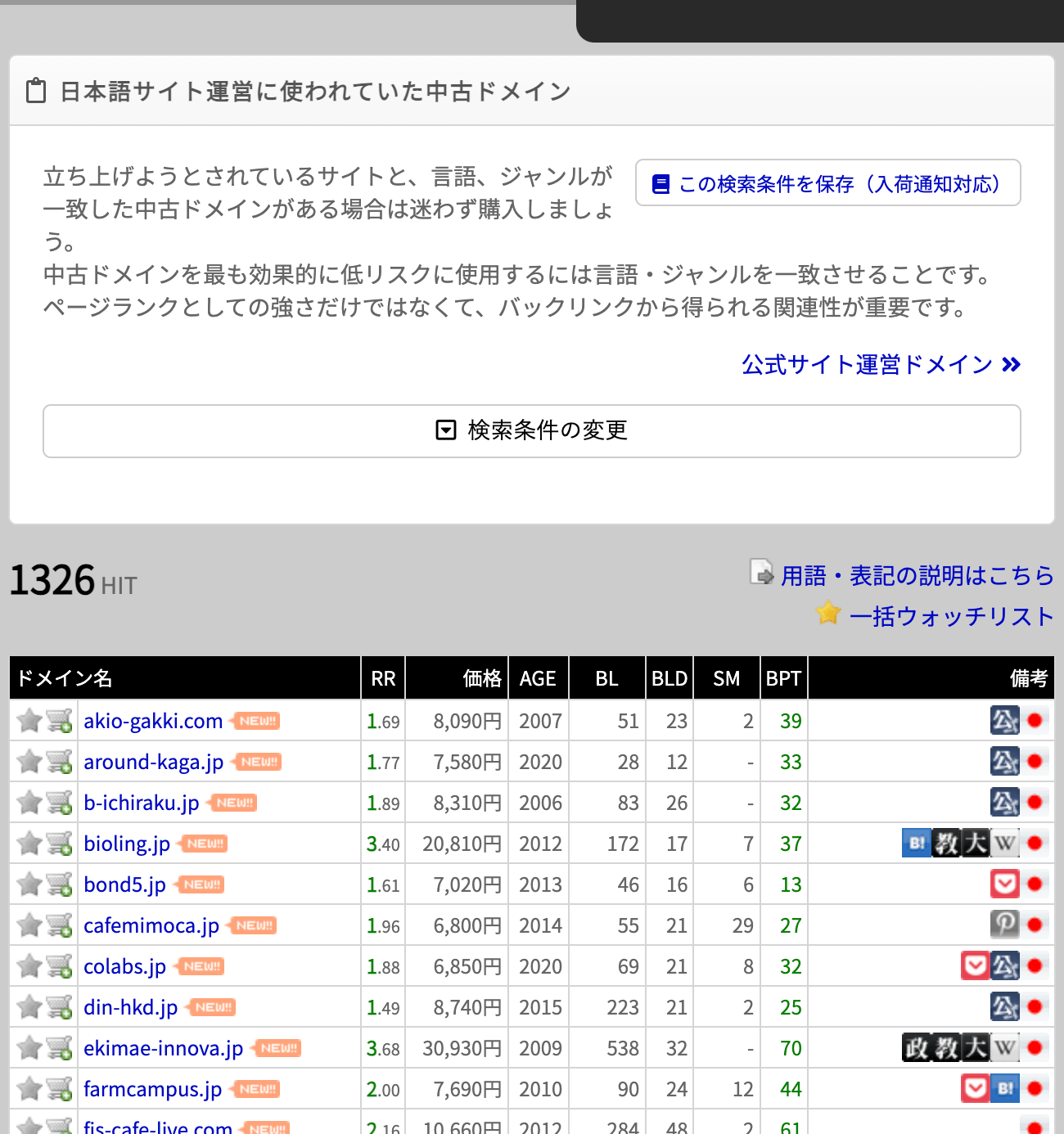This screenshot has height=1134, width=1064.
Task: Add akio-gakki.com to cart
Action: [59, 721]
